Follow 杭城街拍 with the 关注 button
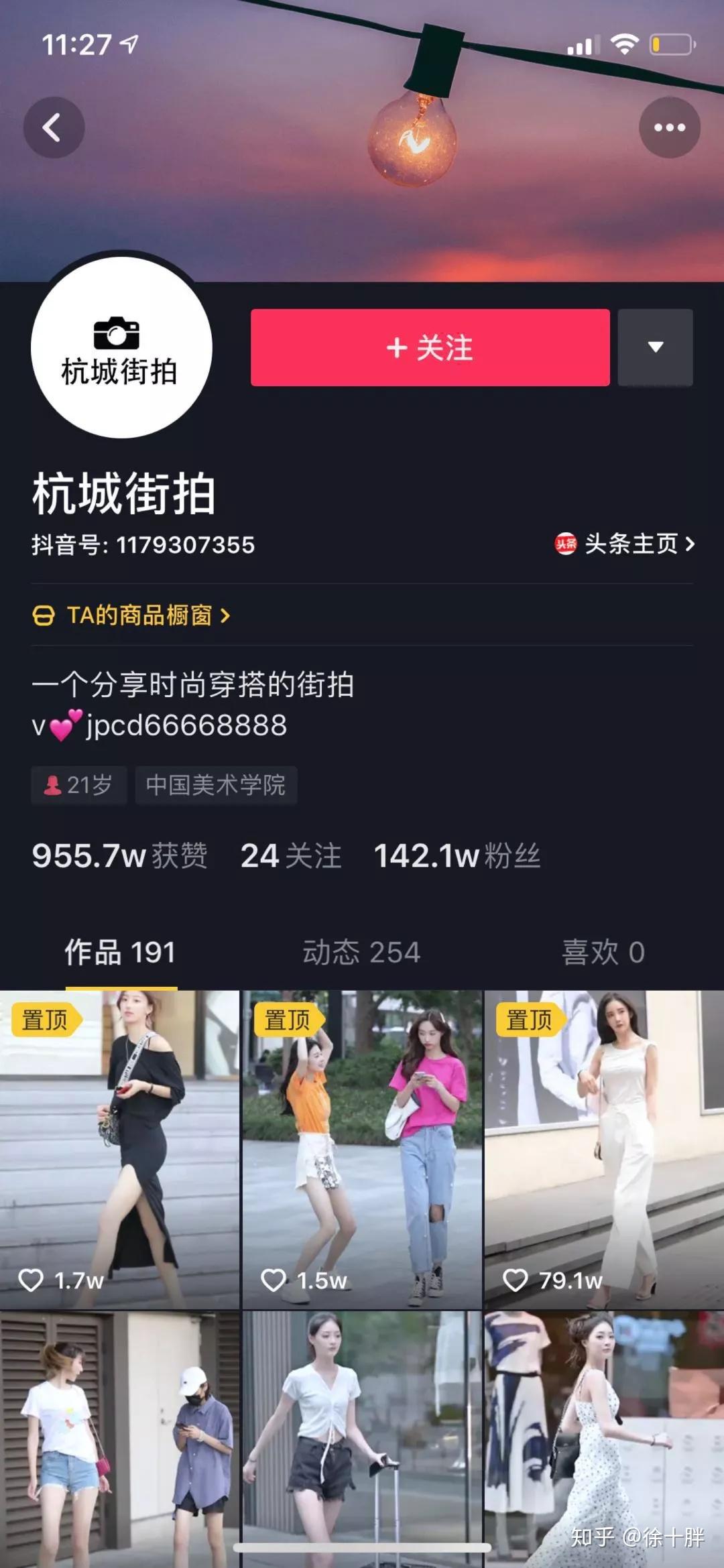 [430, 347]
